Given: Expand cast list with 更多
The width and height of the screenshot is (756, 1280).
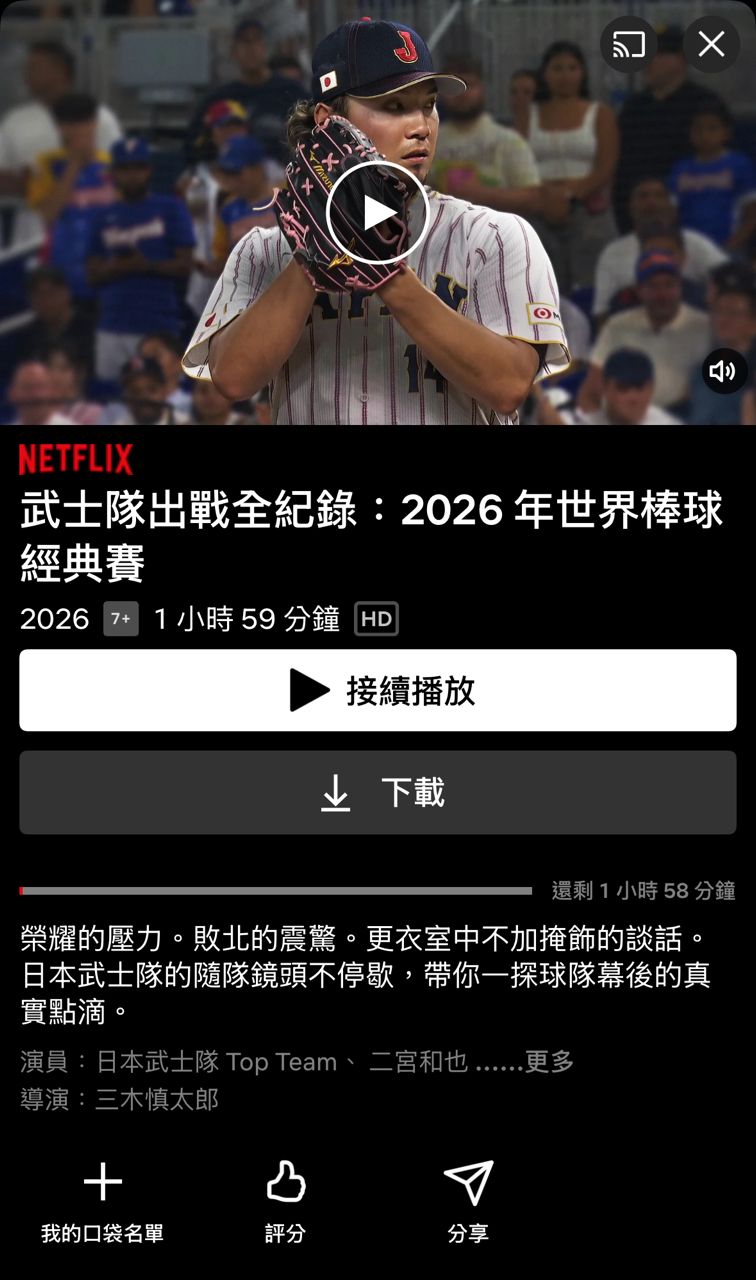Looking at the screenshot, I should tap(549, 1061).
